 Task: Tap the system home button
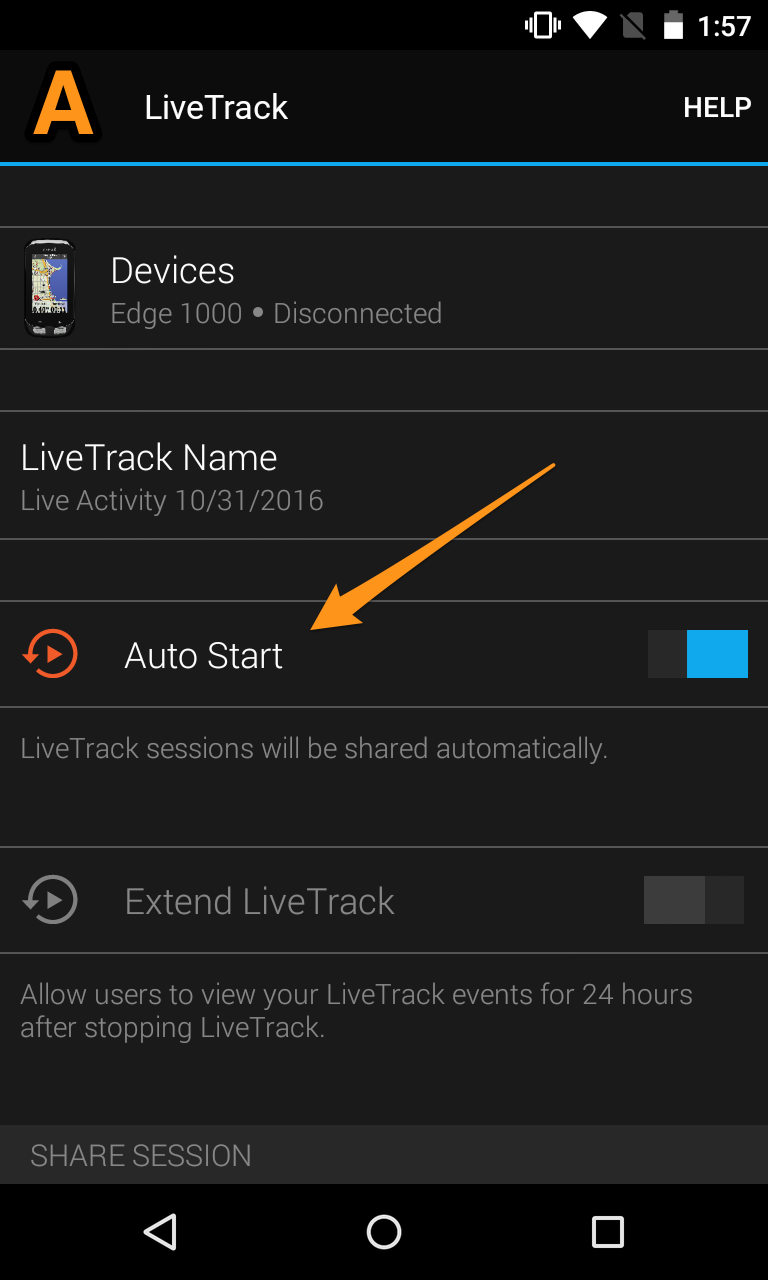(x=384, y=1232)
